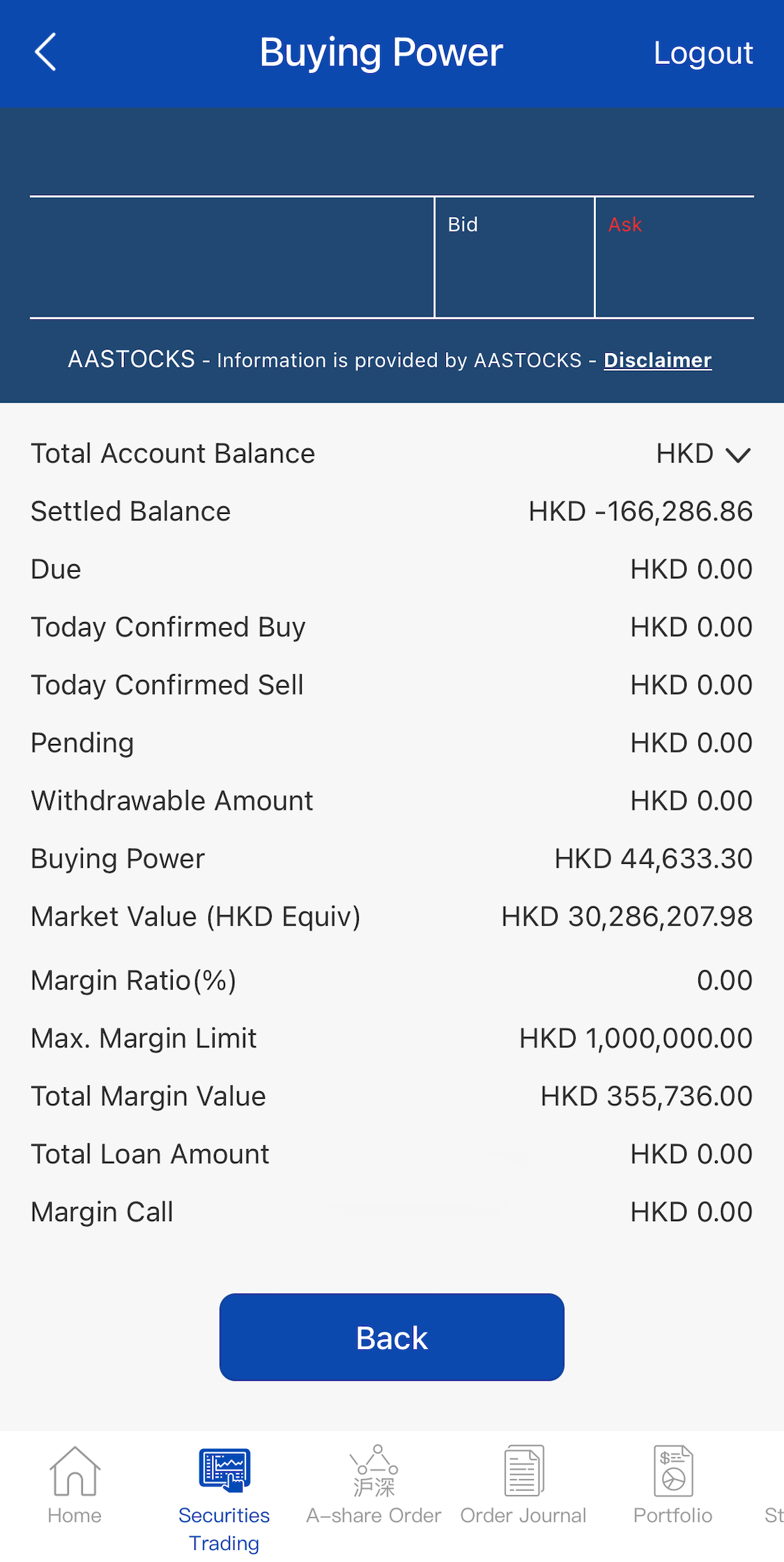The image size is (784, 1562).
Task: Log out of the account
Action: tap(702, 53)
